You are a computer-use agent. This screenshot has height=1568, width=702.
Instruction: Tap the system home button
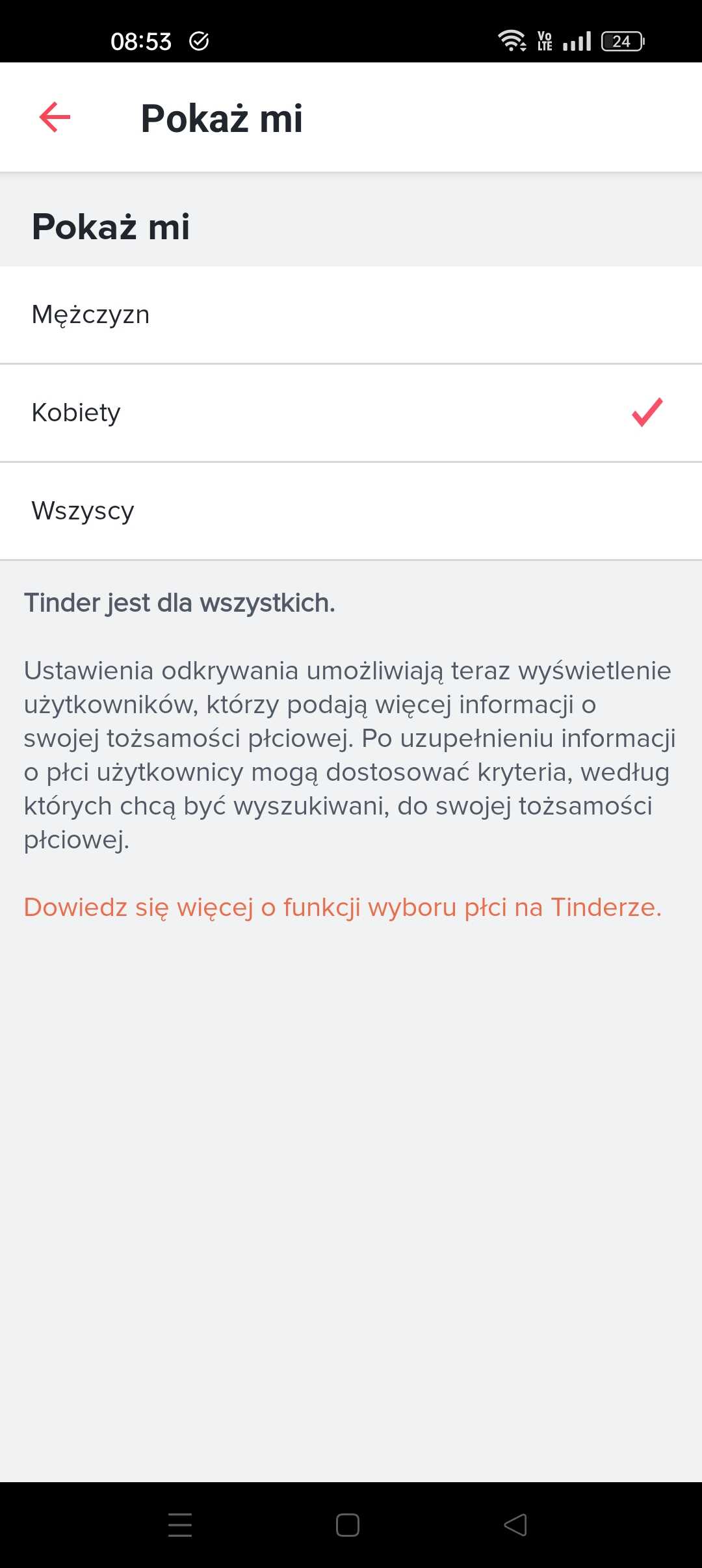pyautogui.click(x=348, y=1525)
